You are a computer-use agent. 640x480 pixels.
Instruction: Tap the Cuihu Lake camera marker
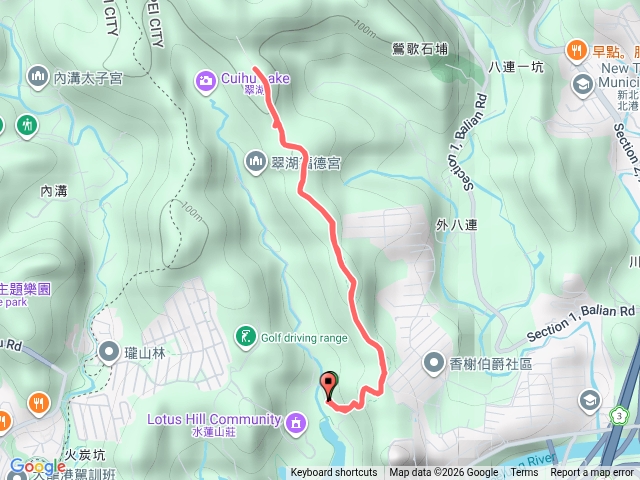point(205,79)
